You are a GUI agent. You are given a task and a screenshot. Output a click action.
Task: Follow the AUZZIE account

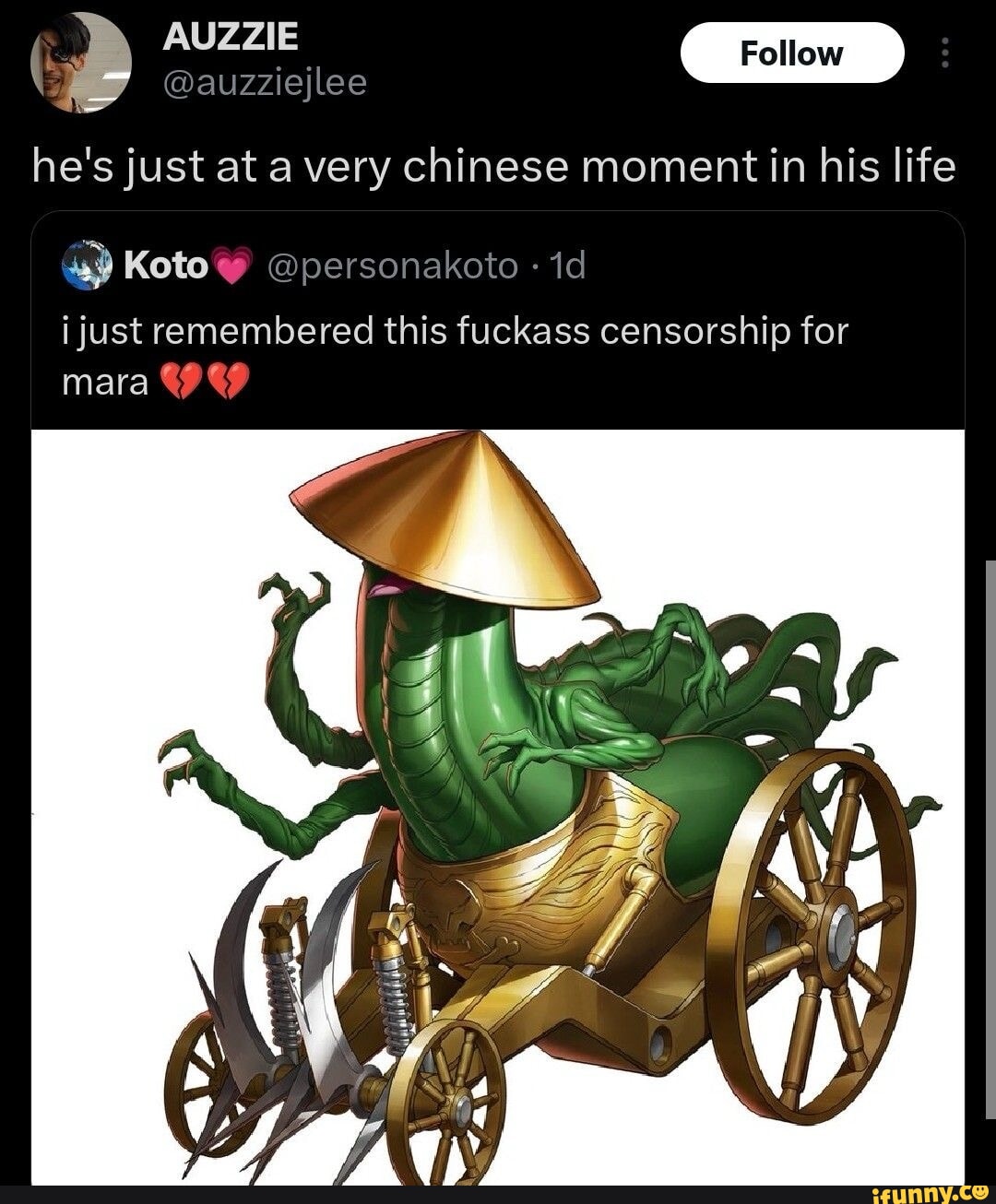click(x=791, y=53)
